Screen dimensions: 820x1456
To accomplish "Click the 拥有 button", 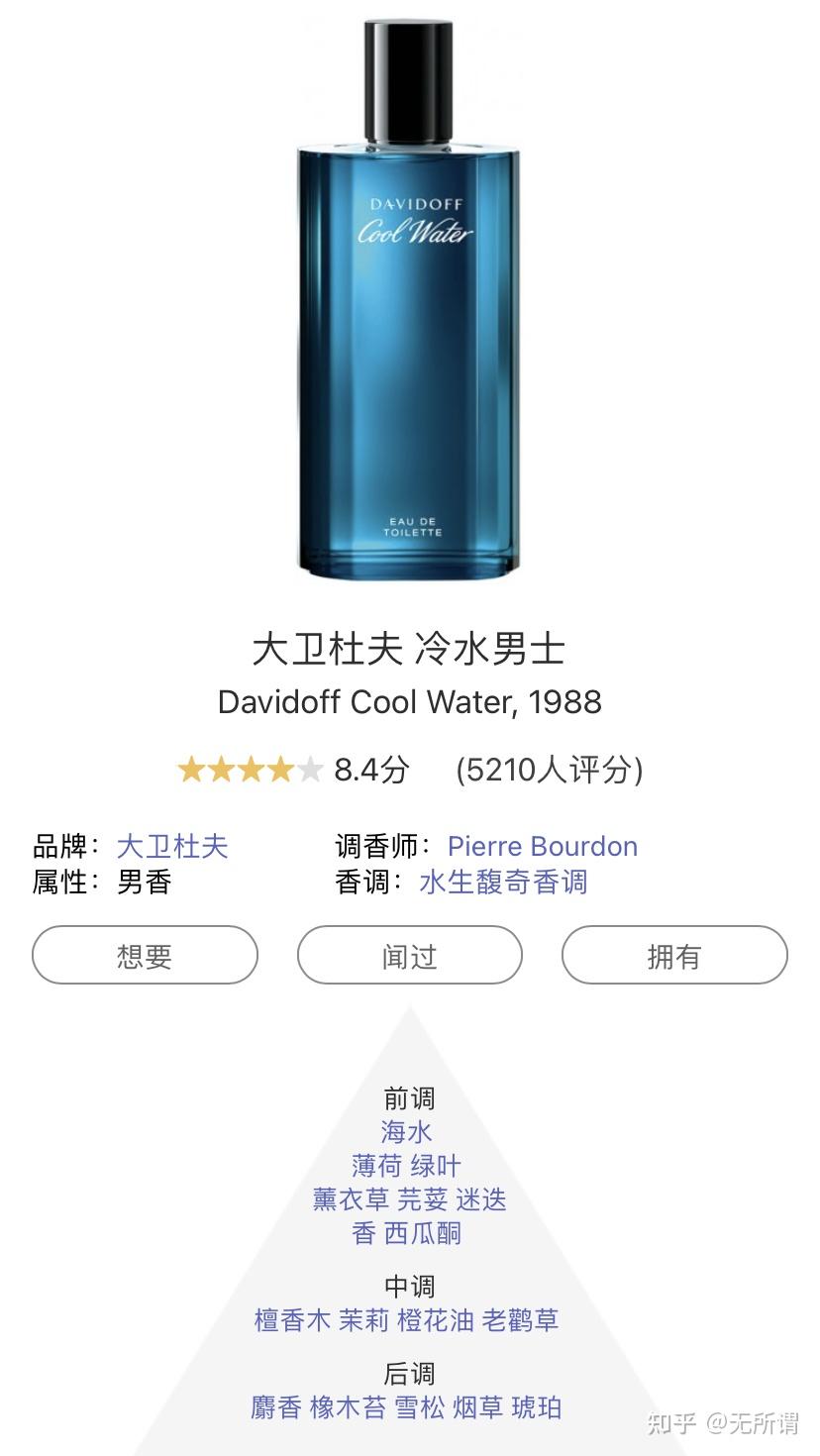I will click(674, 955).
